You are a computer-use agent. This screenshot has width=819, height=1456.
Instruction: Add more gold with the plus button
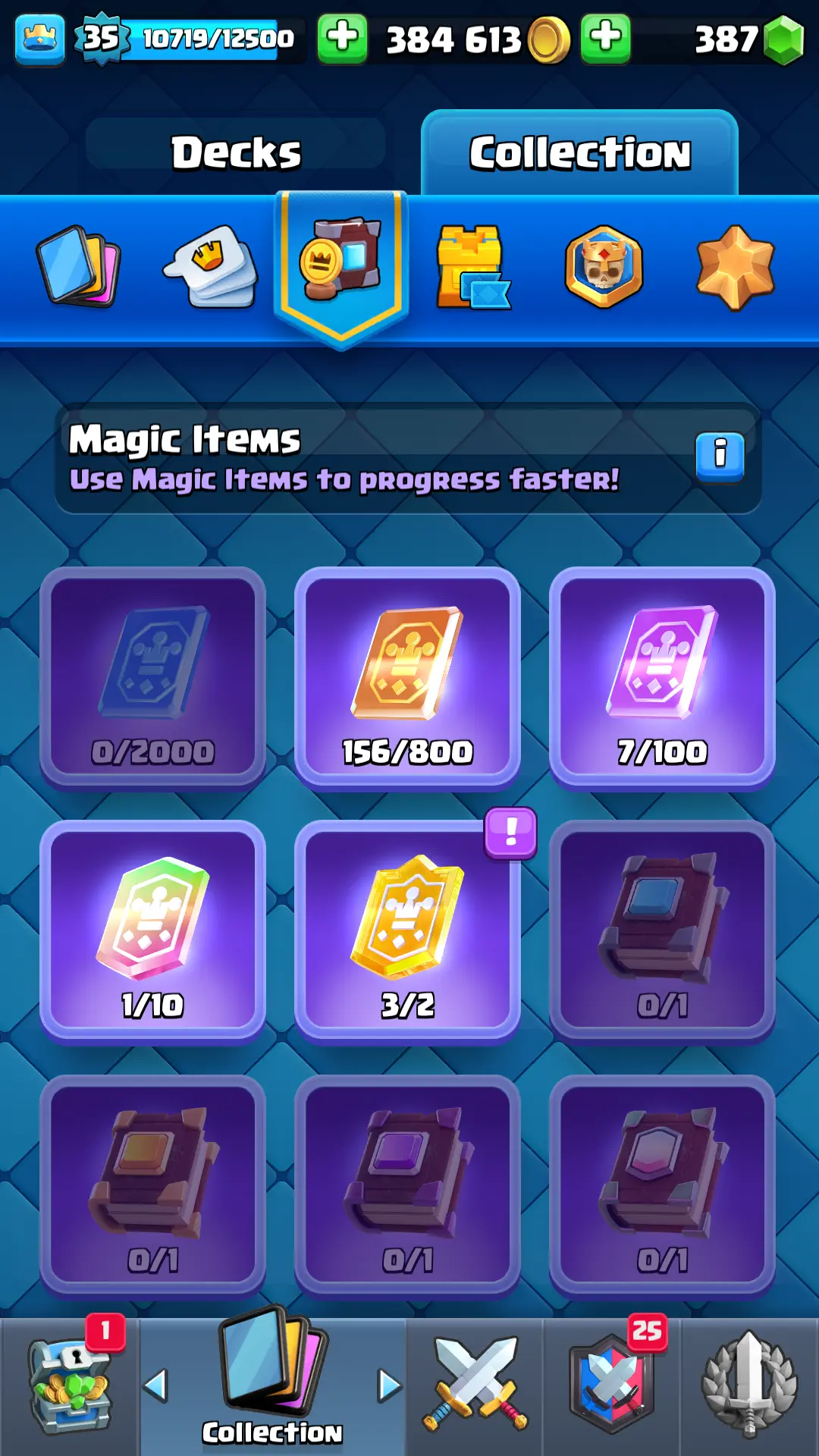tap(342, 38)
